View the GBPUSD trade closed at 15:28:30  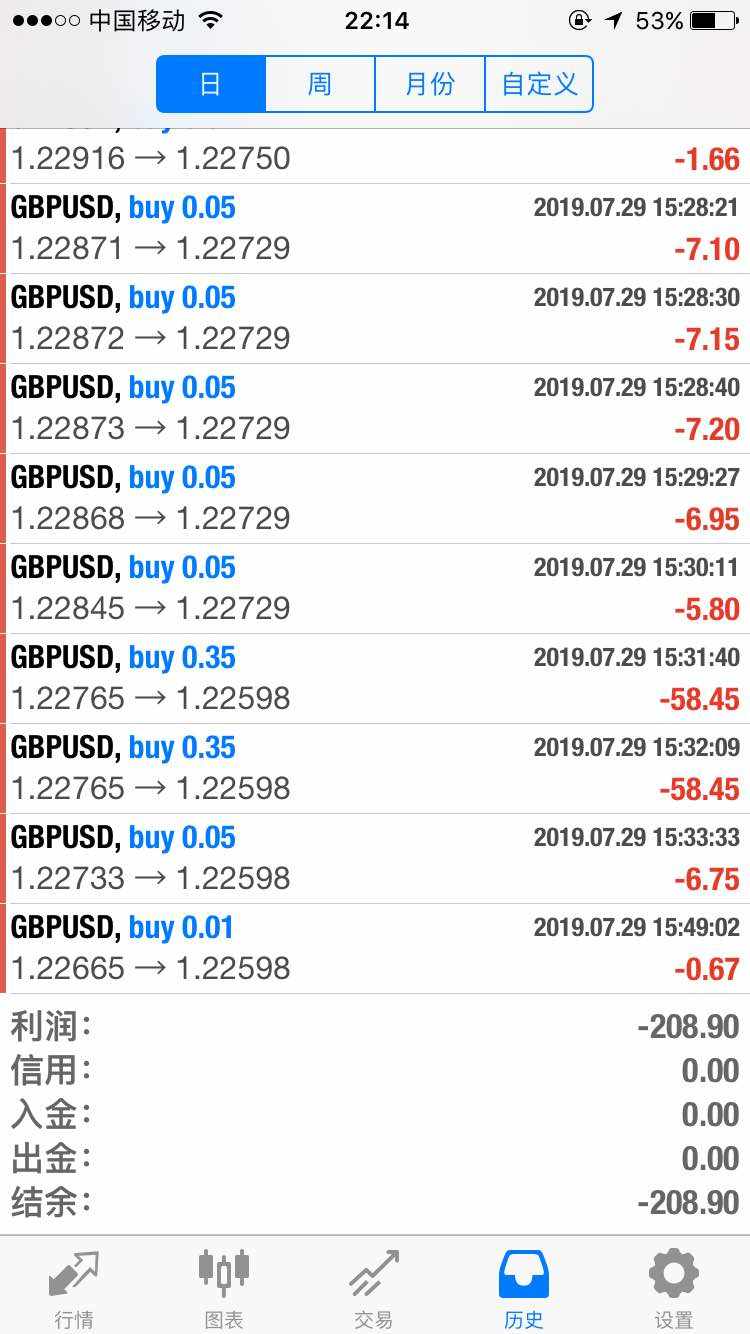(x=375, y=318)
